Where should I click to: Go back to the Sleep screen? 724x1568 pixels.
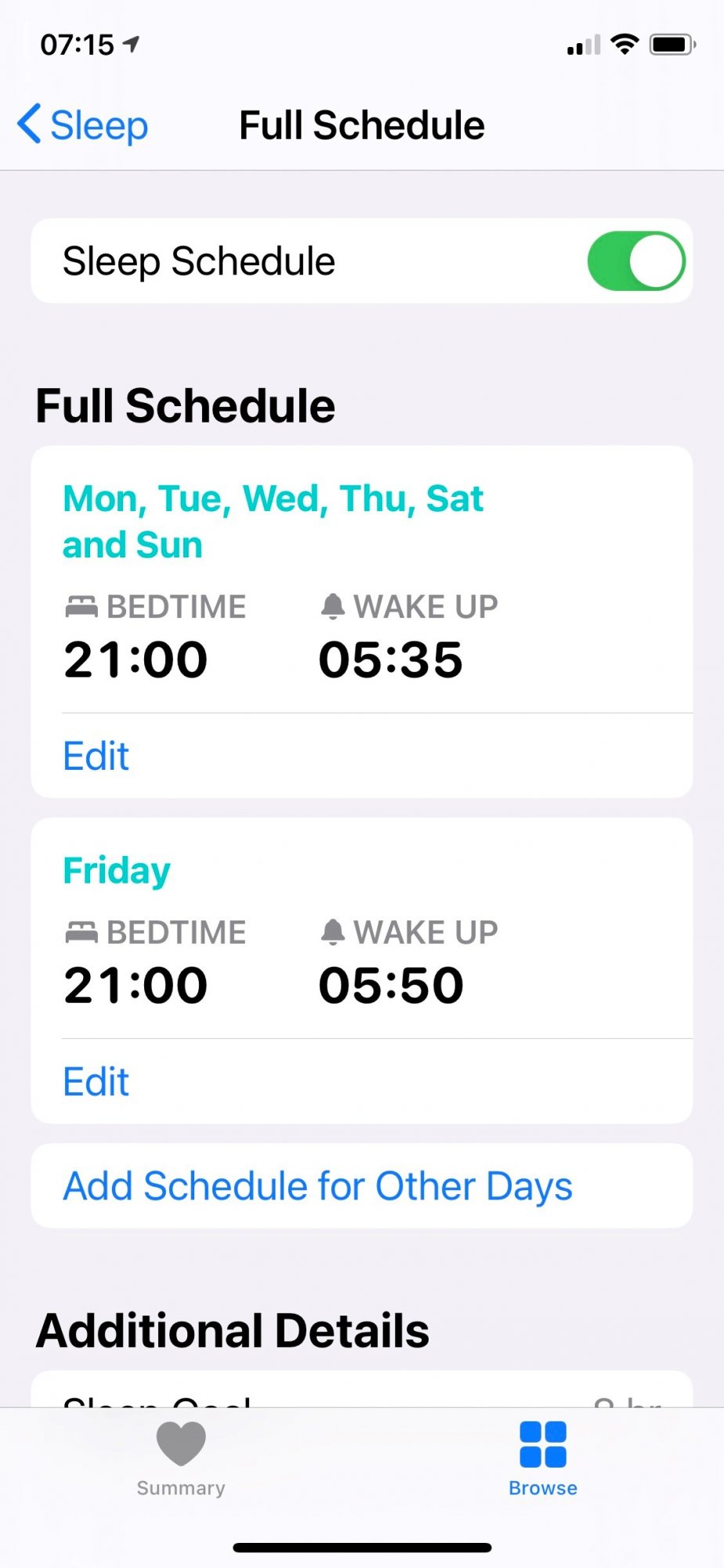click(x=83, y=125)
